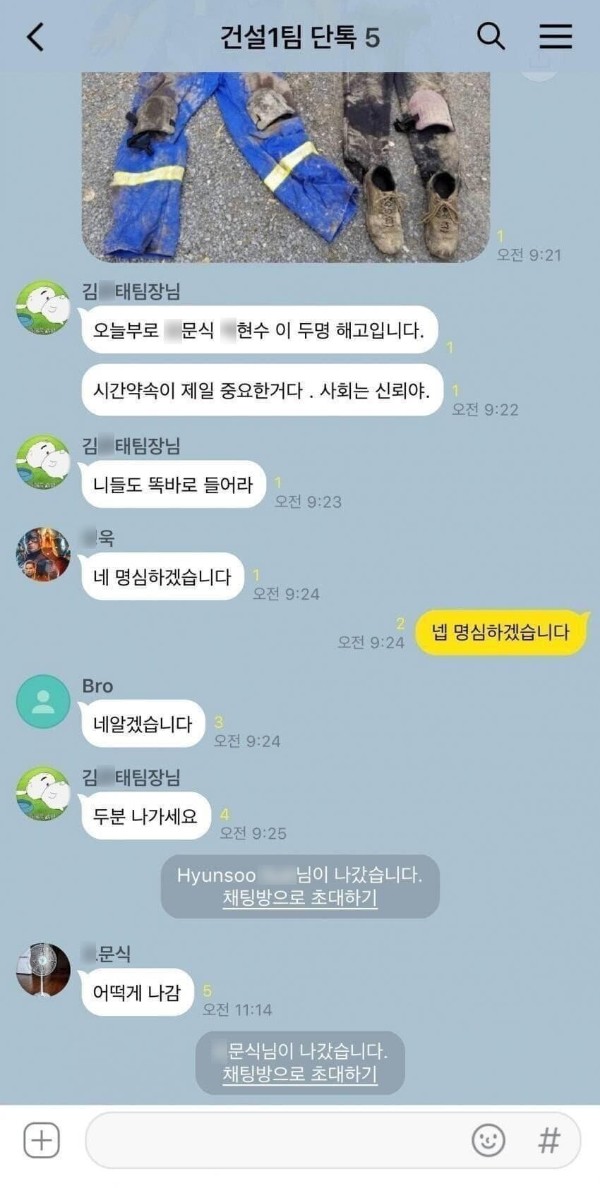
Task: Open the emoticon picker
Action: [488, 1140]
